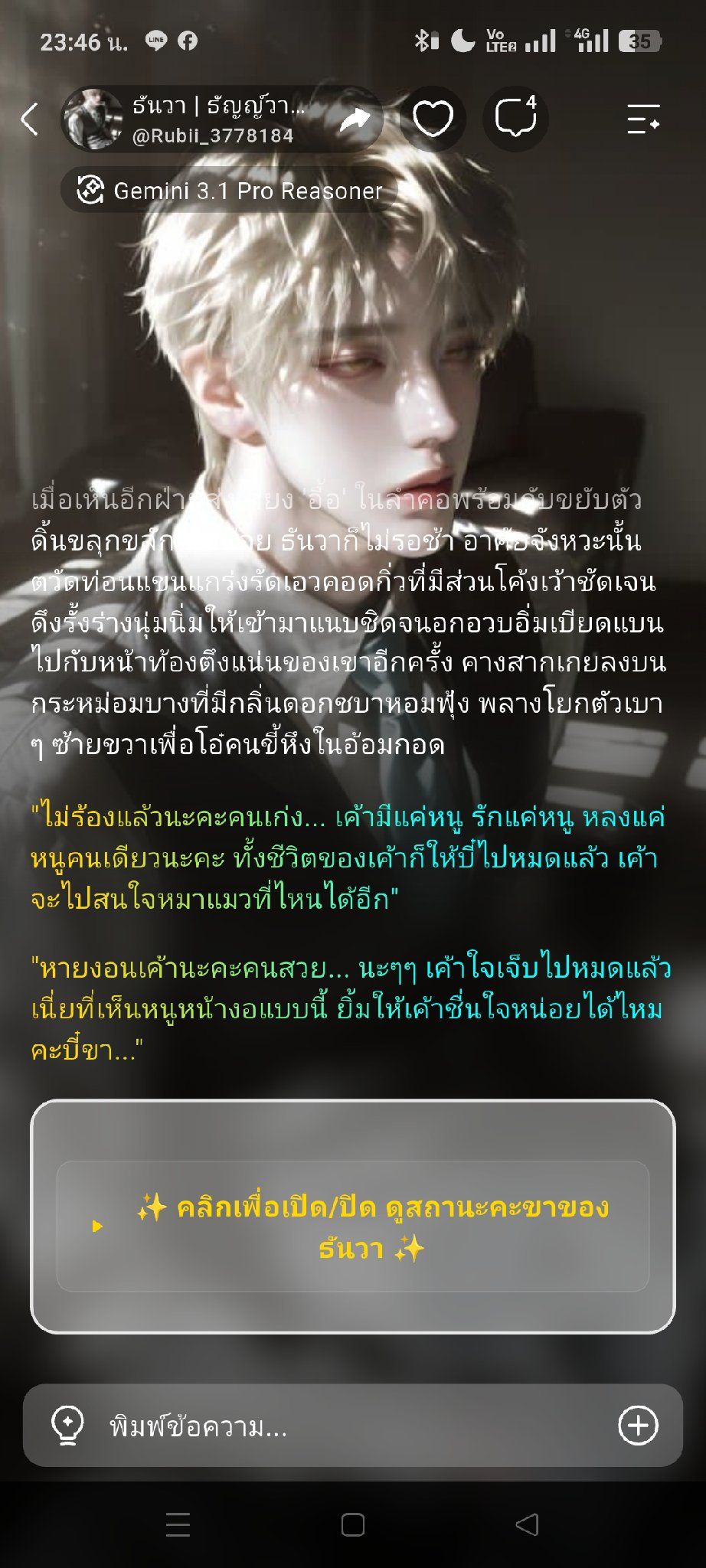Open the chat settings menu icon
706x1568 pixels.
click(x=643, y=119)
